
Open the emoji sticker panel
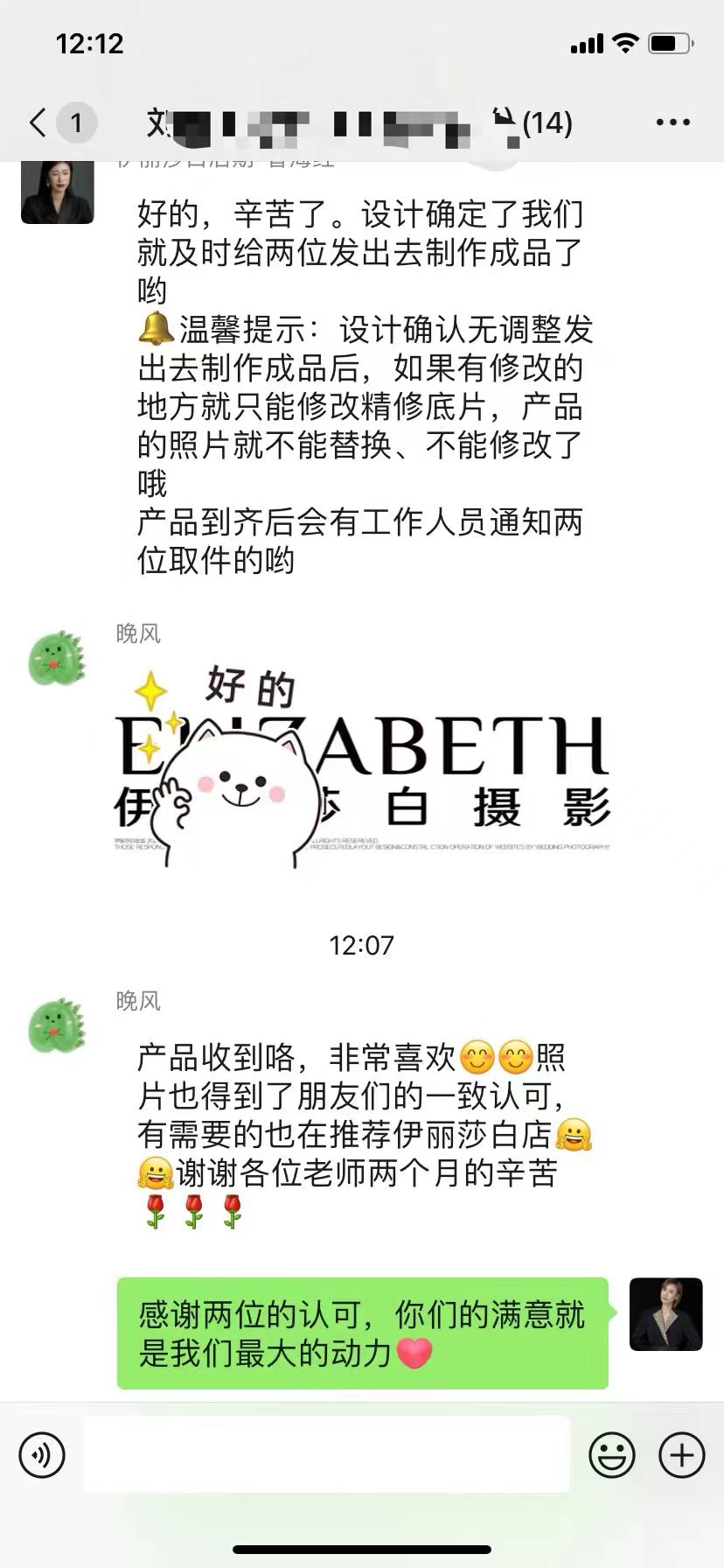point(612,1455)
